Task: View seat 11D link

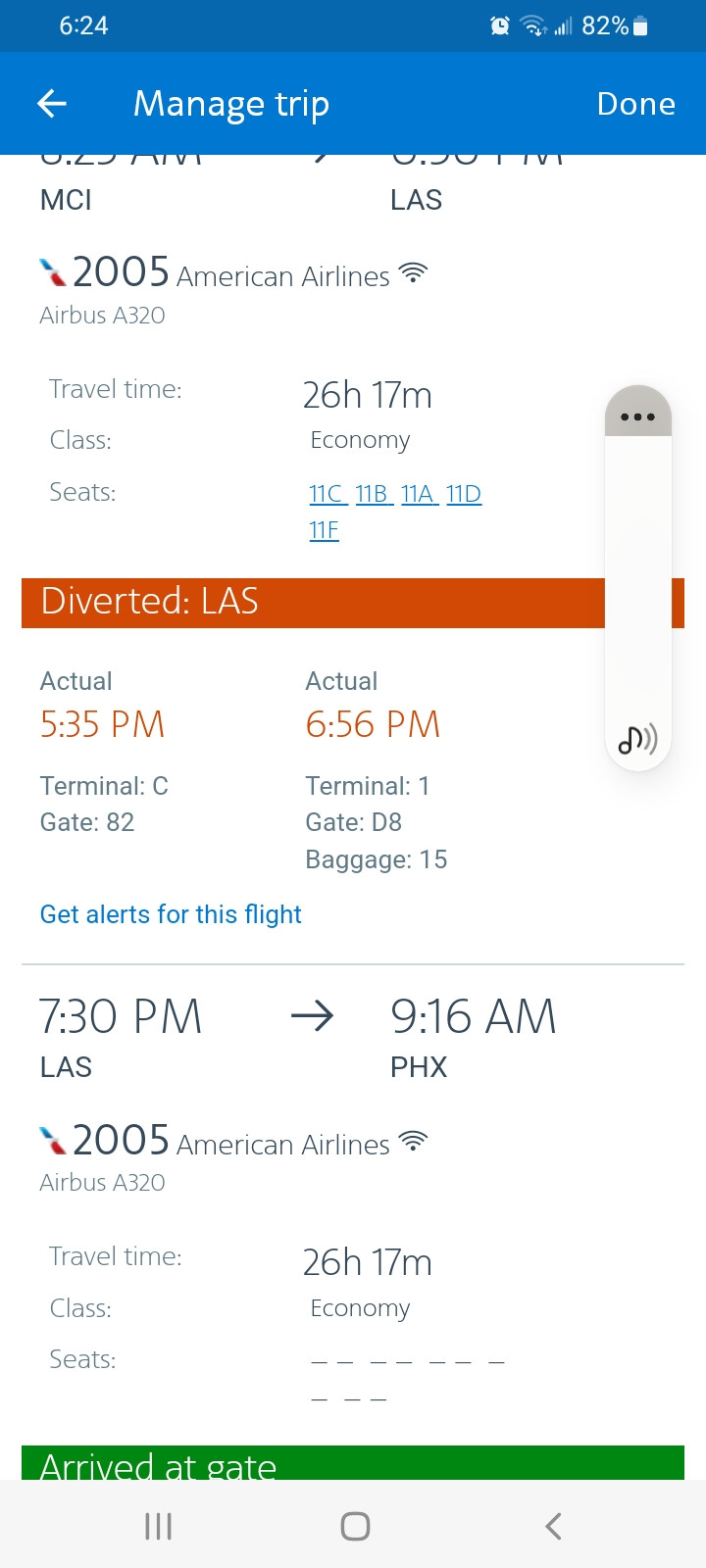Action: click(x=464, y=493)
